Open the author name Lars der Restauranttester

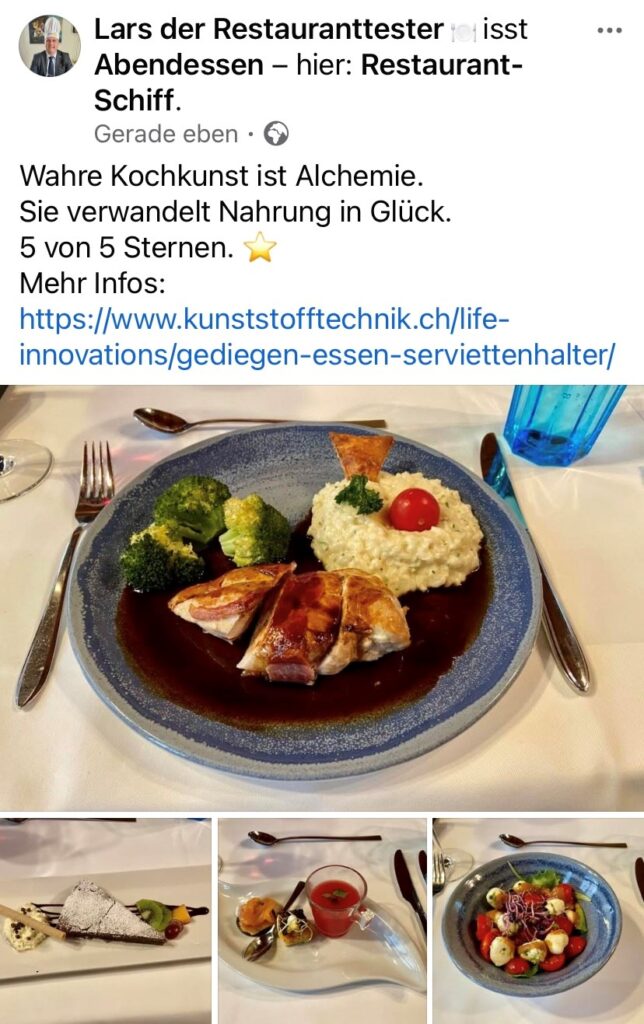pos(268,30)
